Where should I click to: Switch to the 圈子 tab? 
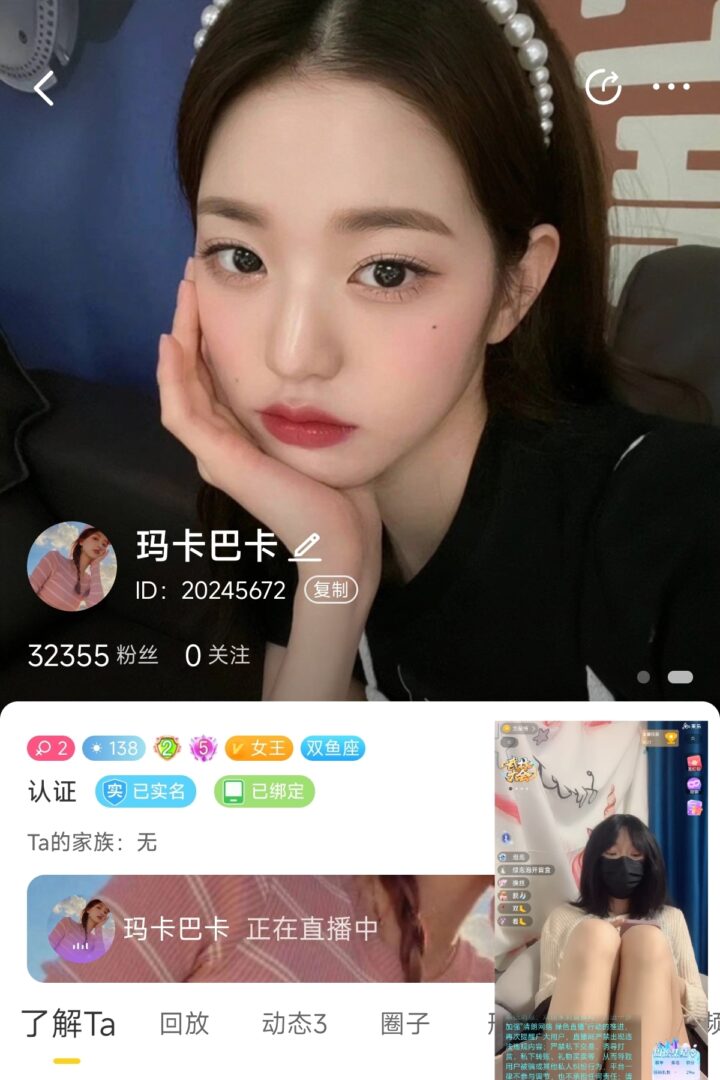[405, 1023]
